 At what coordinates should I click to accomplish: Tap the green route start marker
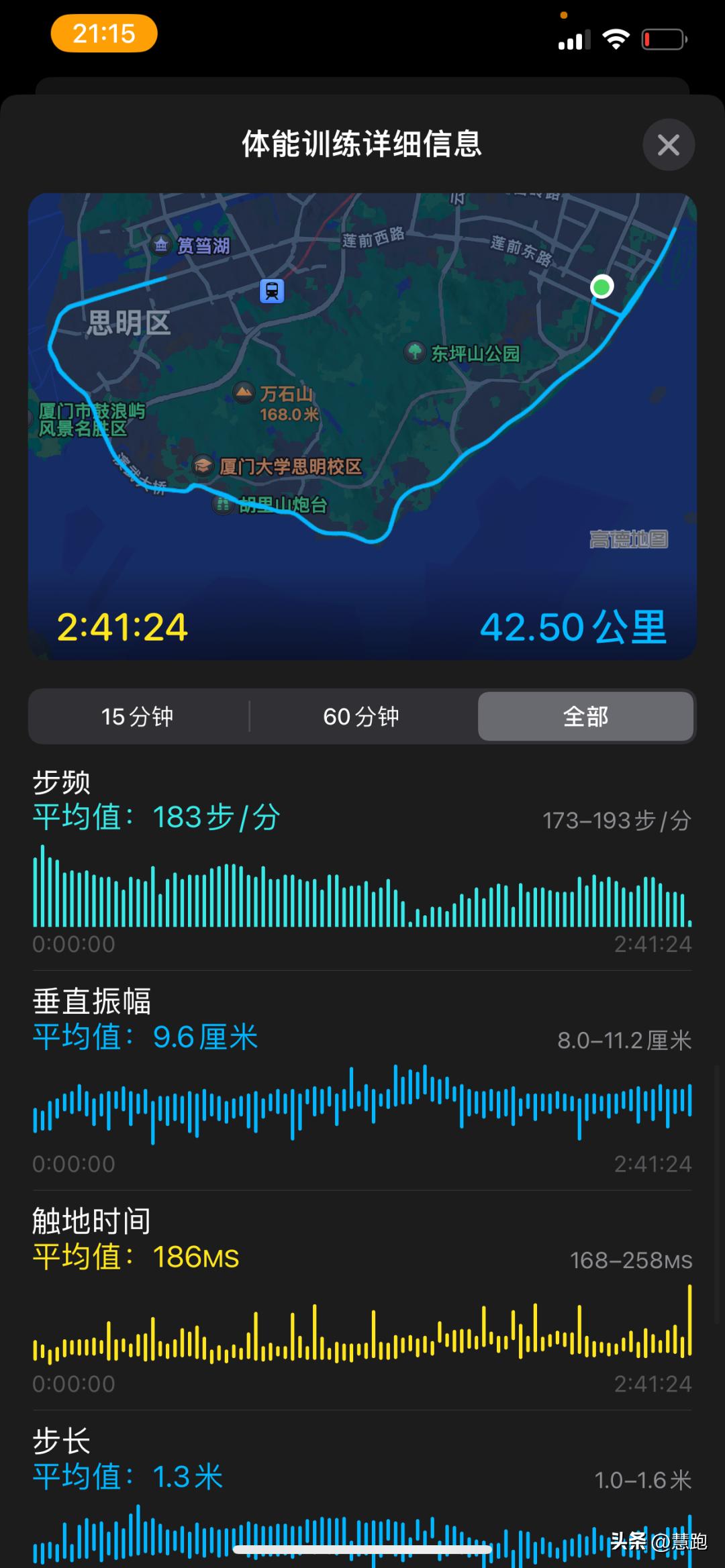coord(601,286)
